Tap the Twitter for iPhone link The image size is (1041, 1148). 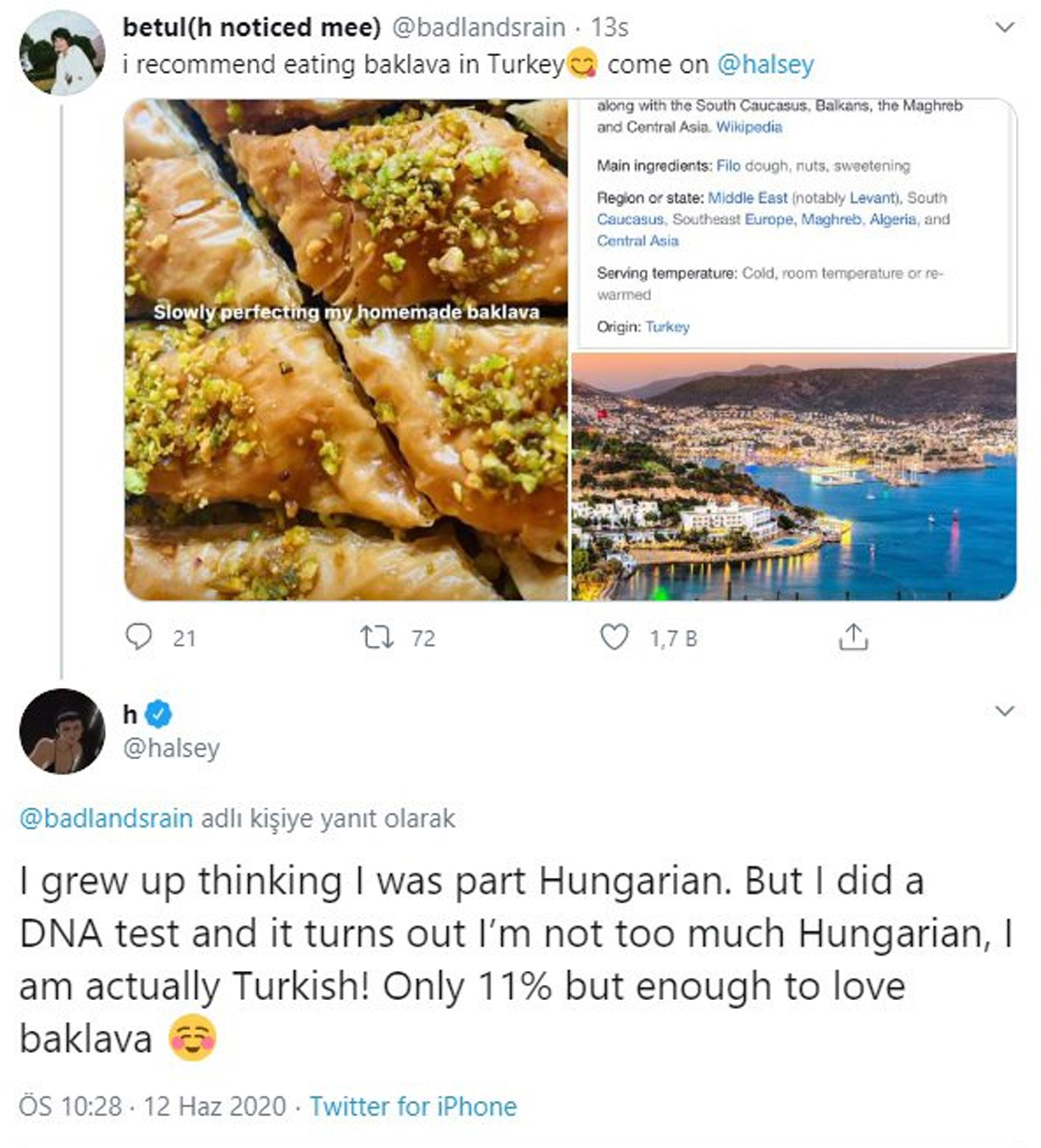click(x=413, y=1106)
